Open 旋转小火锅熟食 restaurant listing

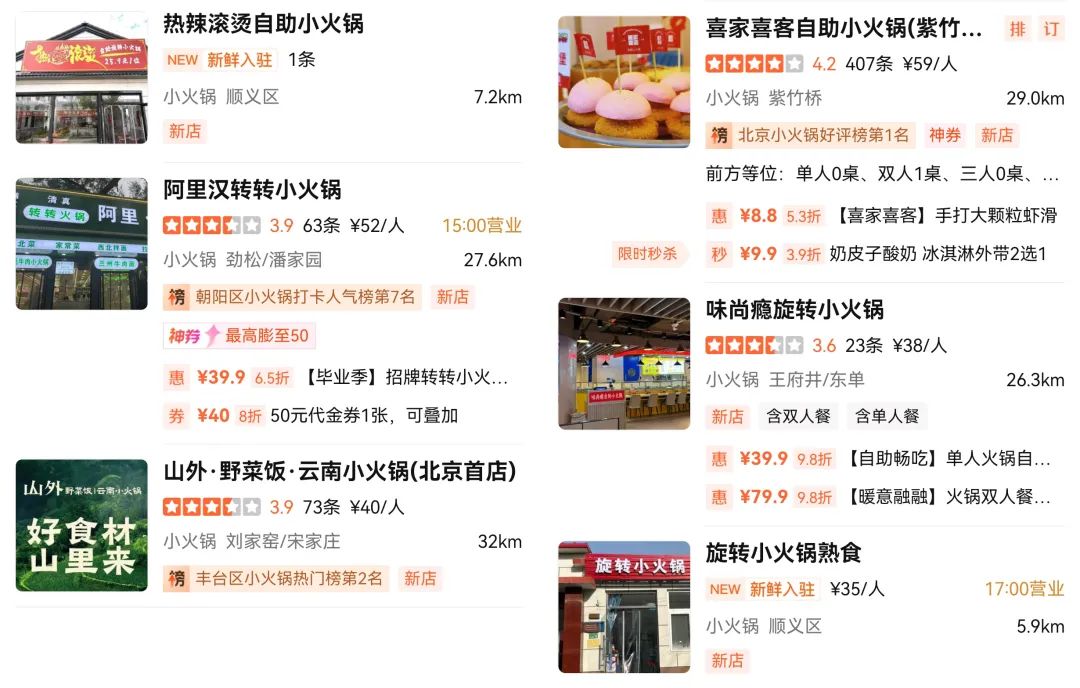tap(783, 552)
